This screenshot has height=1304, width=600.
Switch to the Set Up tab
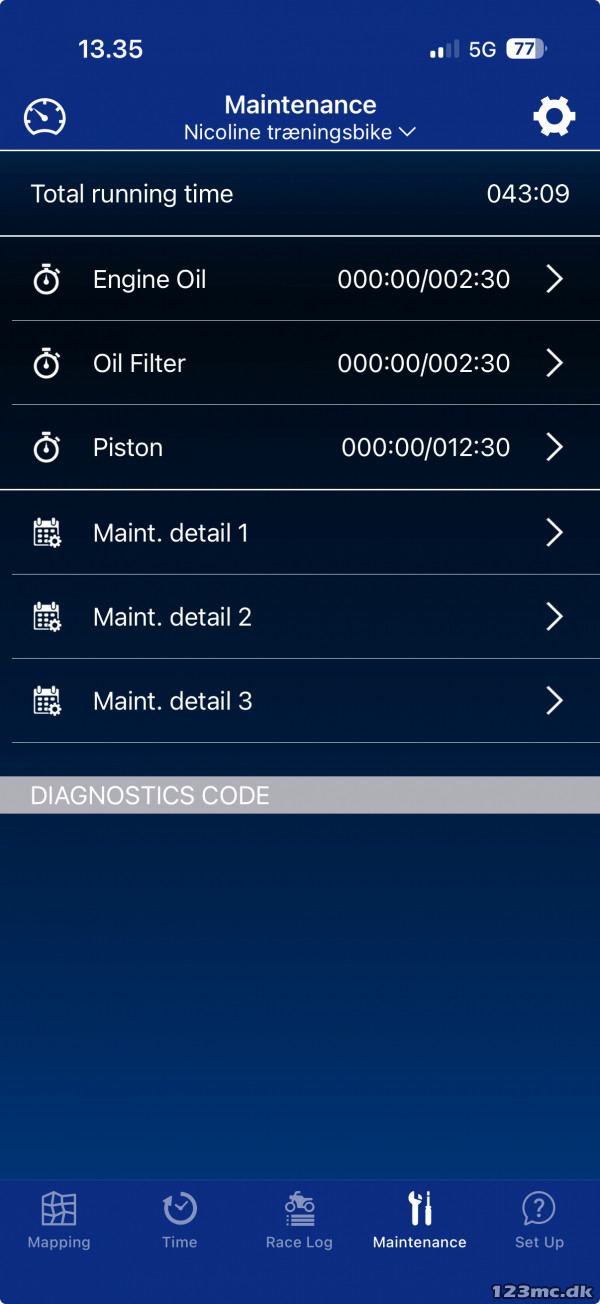pyautogui.click(x=539, y=1221)
